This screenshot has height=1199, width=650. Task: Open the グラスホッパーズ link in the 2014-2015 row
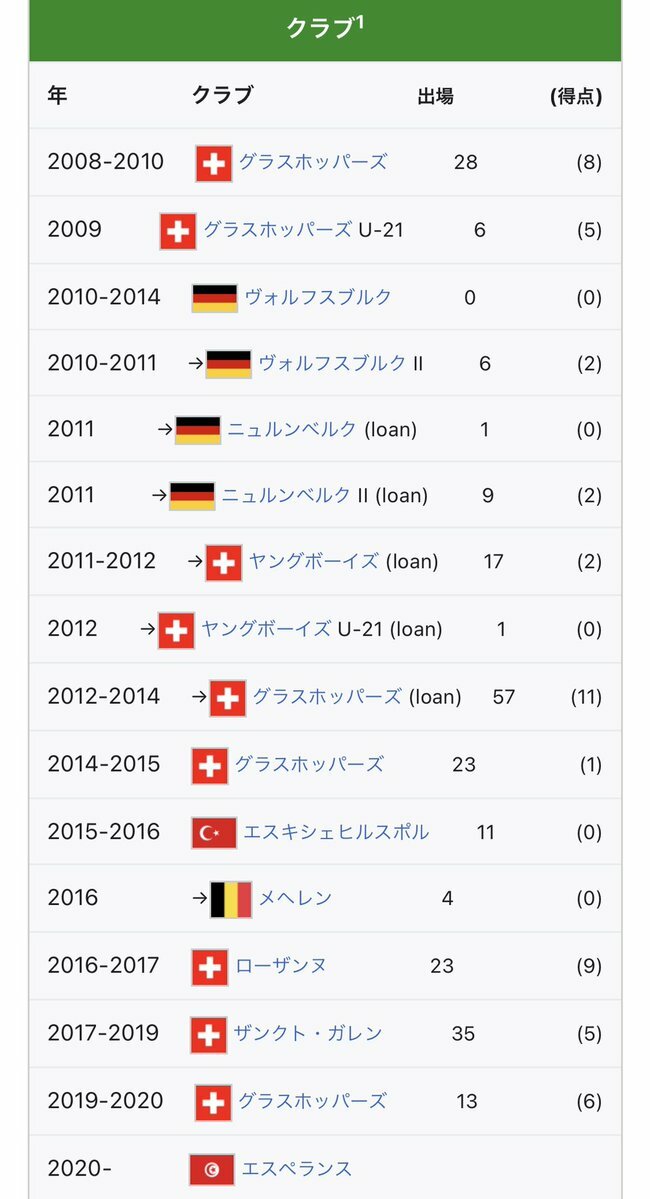click(x=309, y=765)
